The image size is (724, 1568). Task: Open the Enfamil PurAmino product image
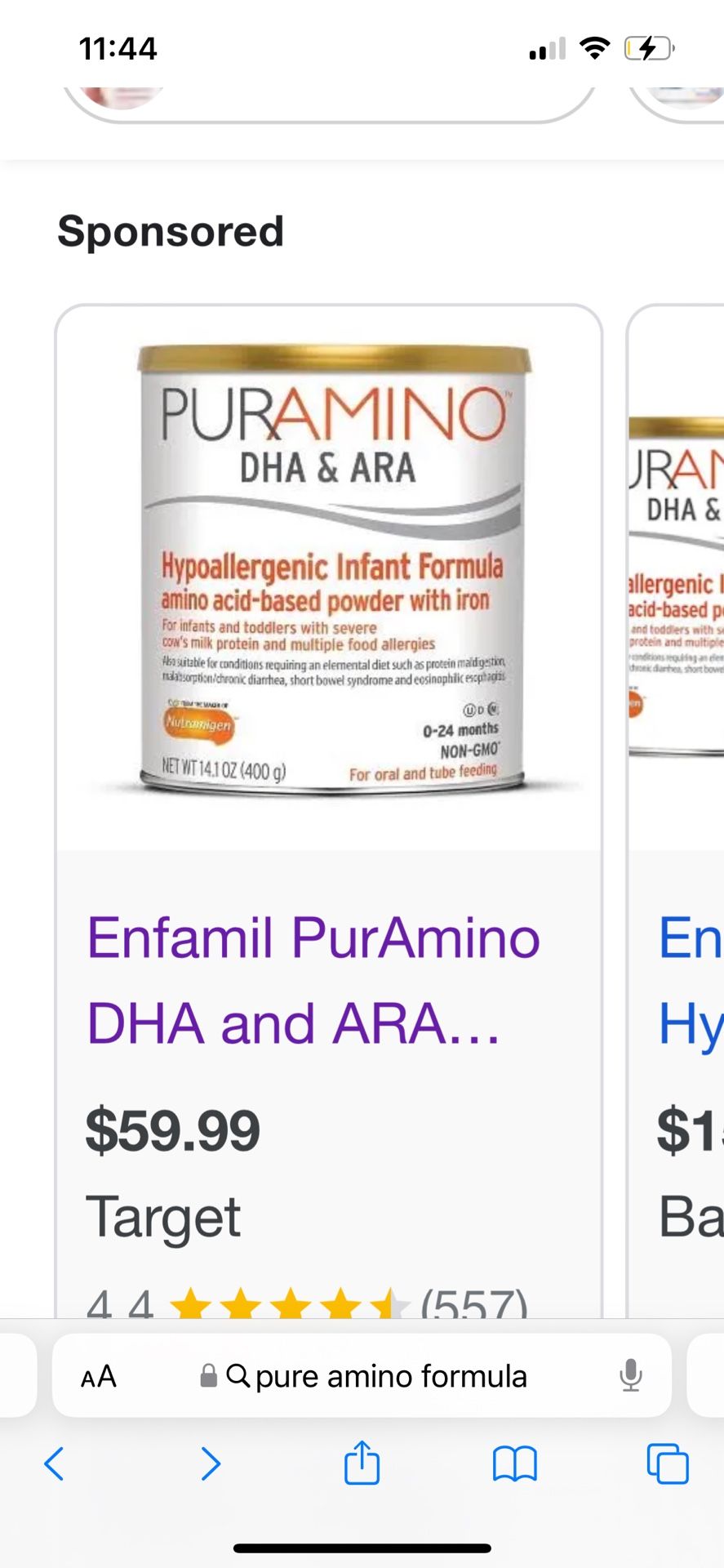(x=331, y=572)
